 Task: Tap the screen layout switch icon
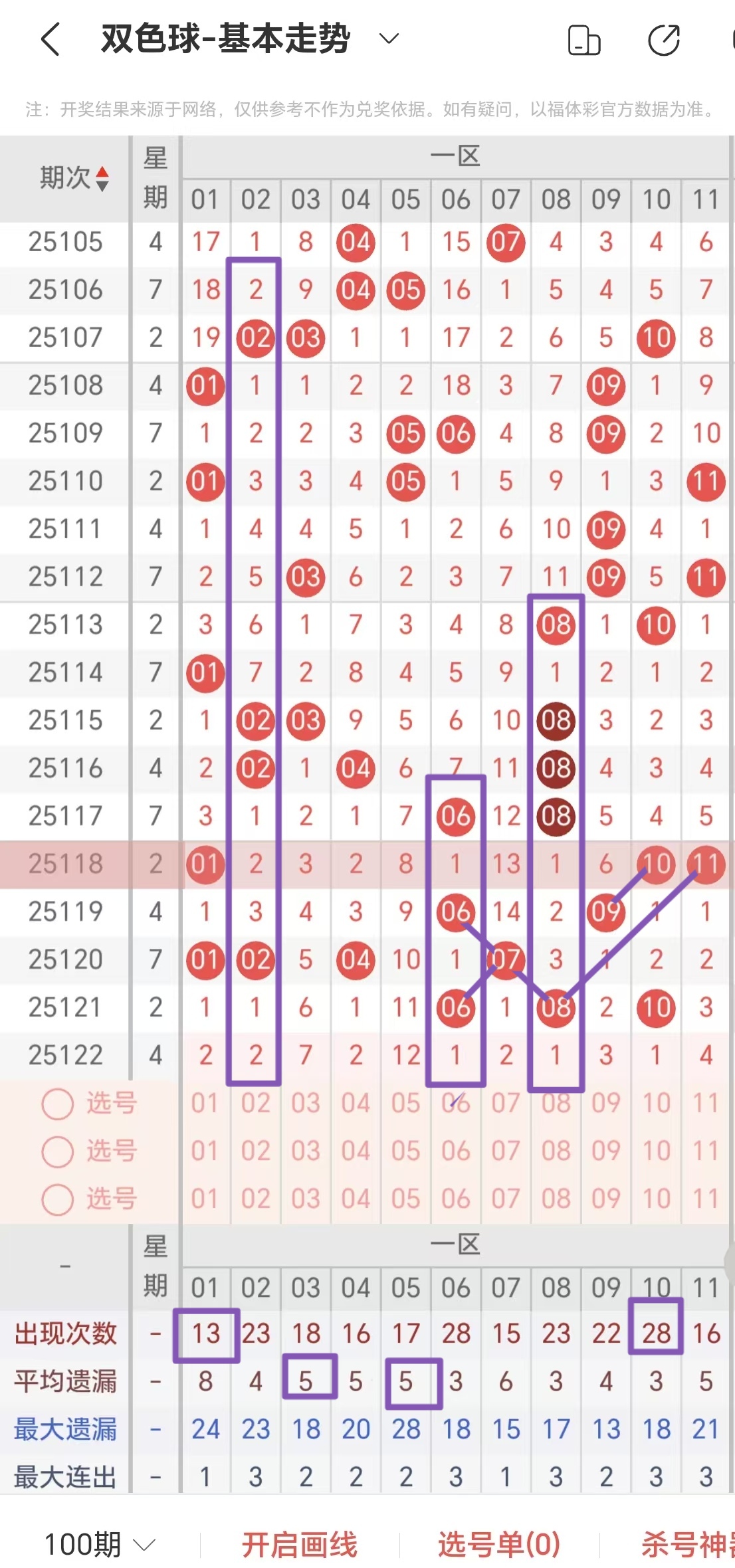pyautogui.click(x=584, y=40)
